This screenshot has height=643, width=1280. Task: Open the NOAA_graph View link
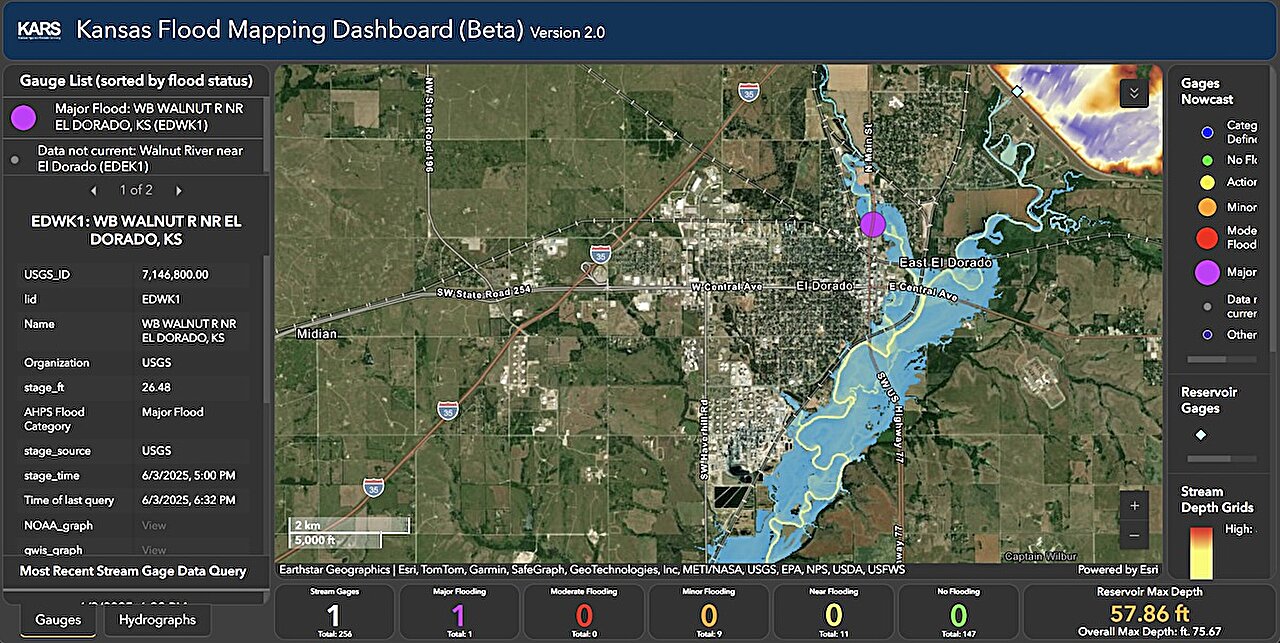(x=154, y=525)
